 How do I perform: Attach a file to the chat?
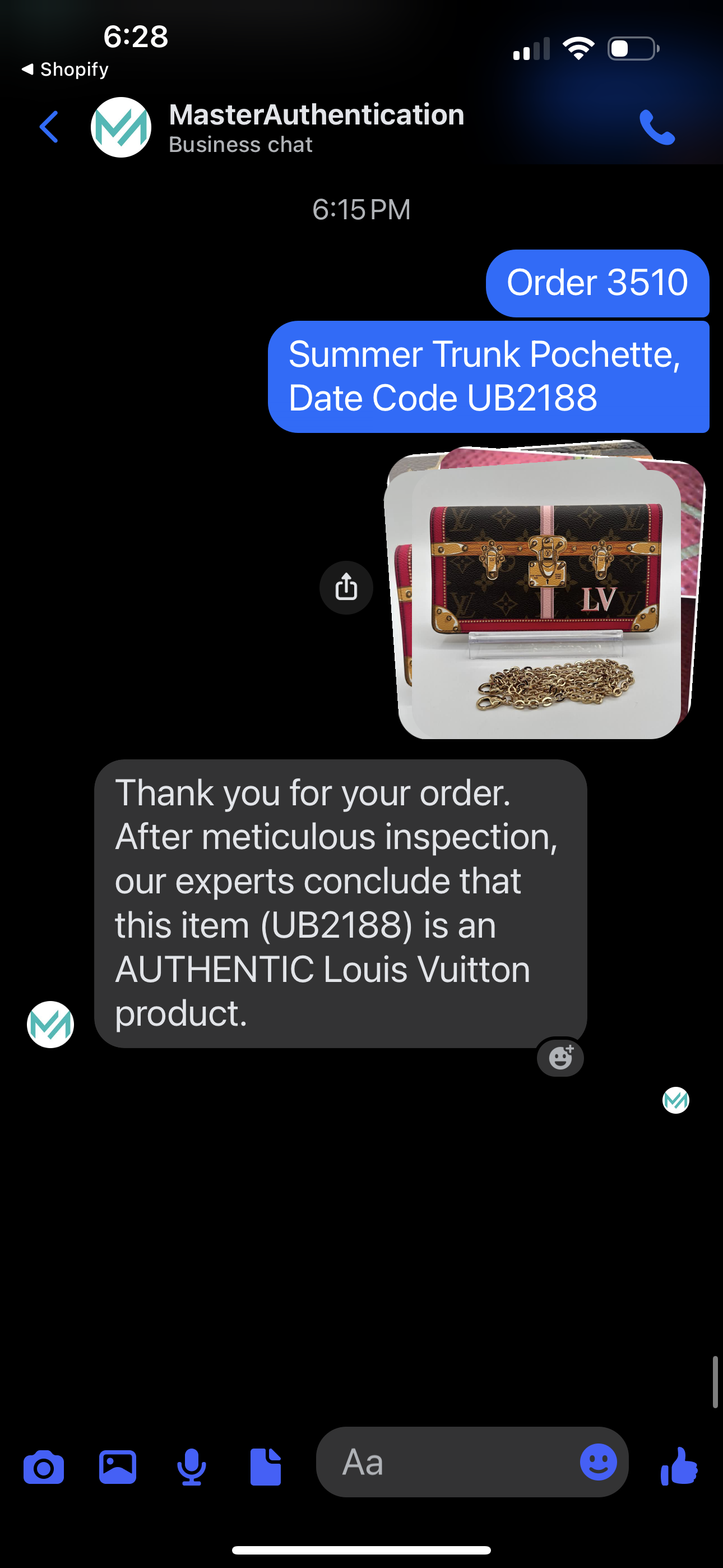click(x=265, y=1468)
